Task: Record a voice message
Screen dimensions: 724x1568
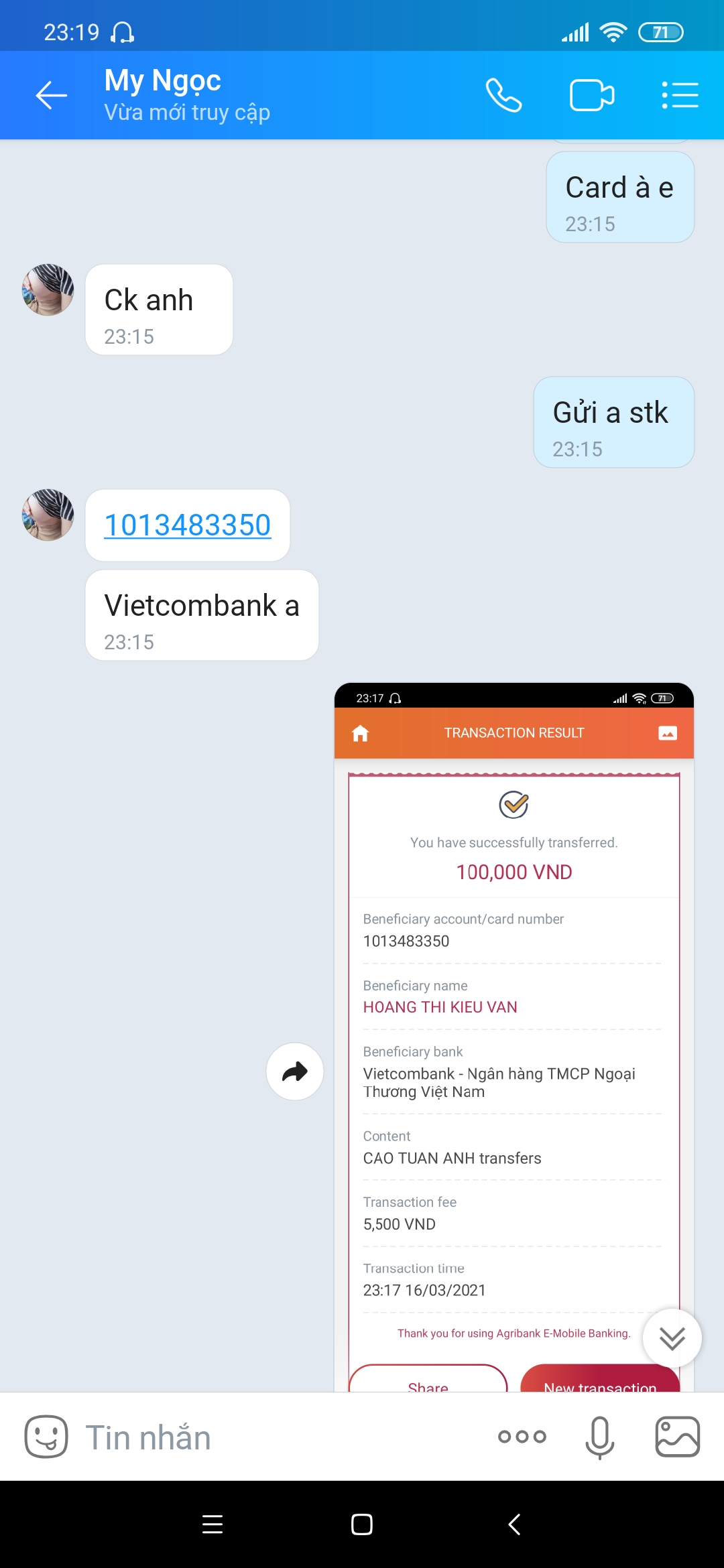Action: [599, 1437]
